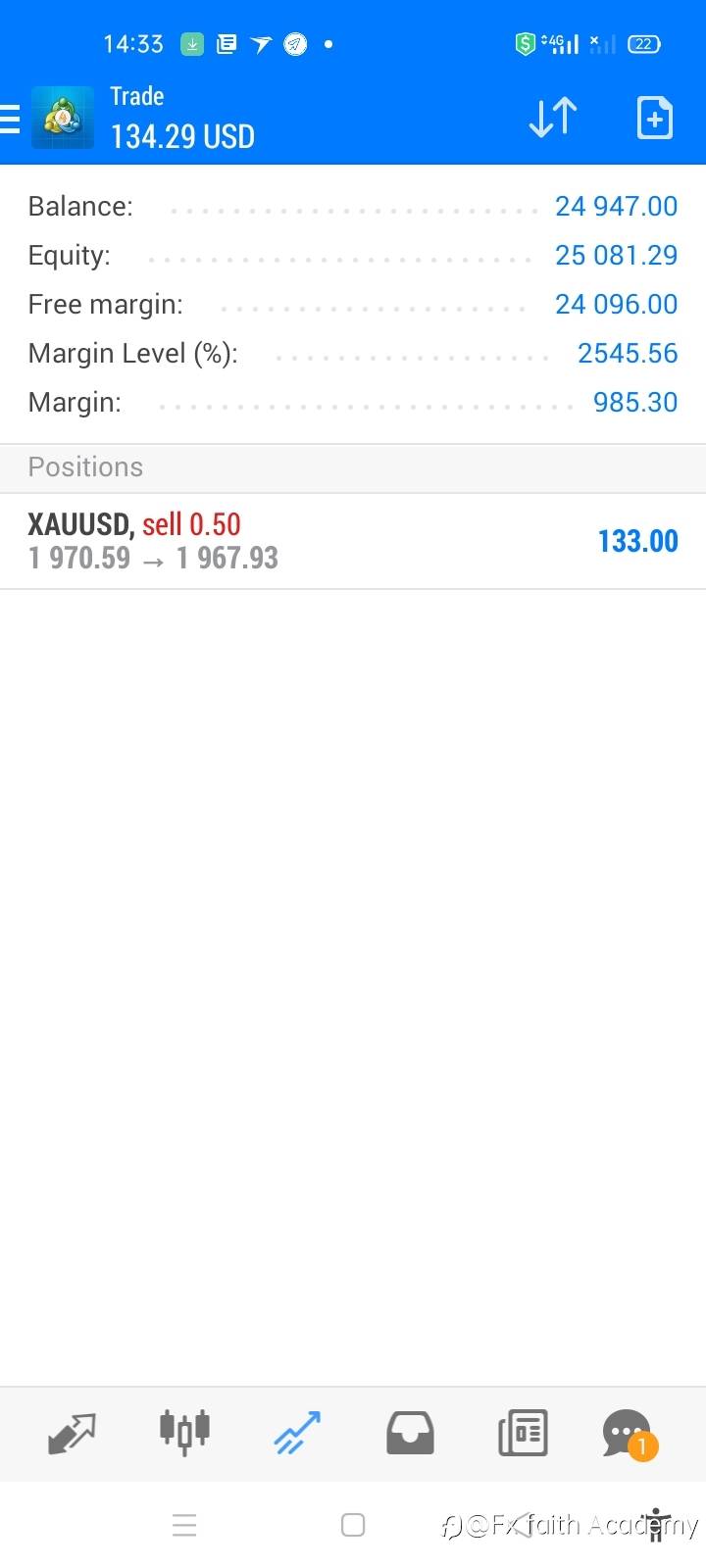The height and width of the screenshot is (1568, 706).
Task: Select the Trade tab
Action: pos(297,1433)
